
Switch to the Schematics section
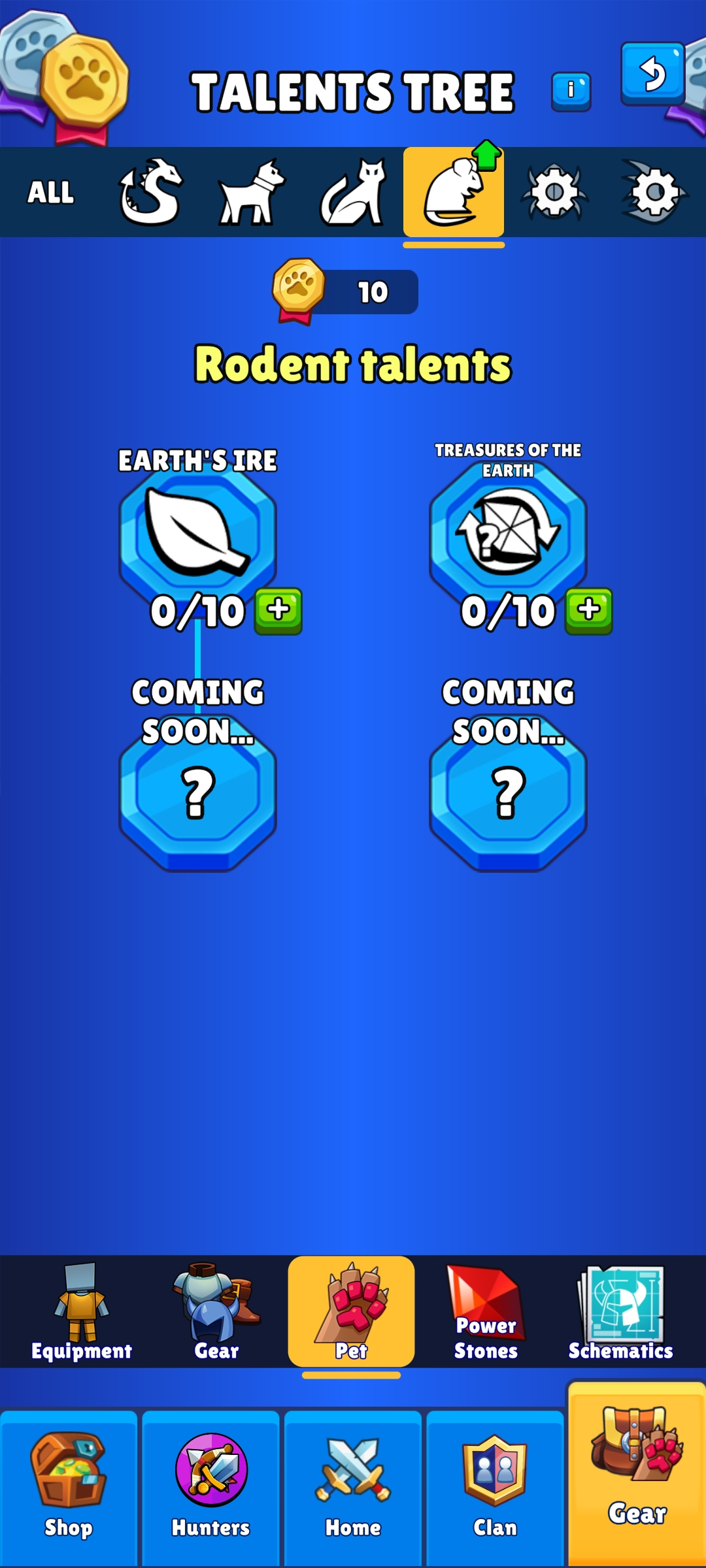(620, 1312)
